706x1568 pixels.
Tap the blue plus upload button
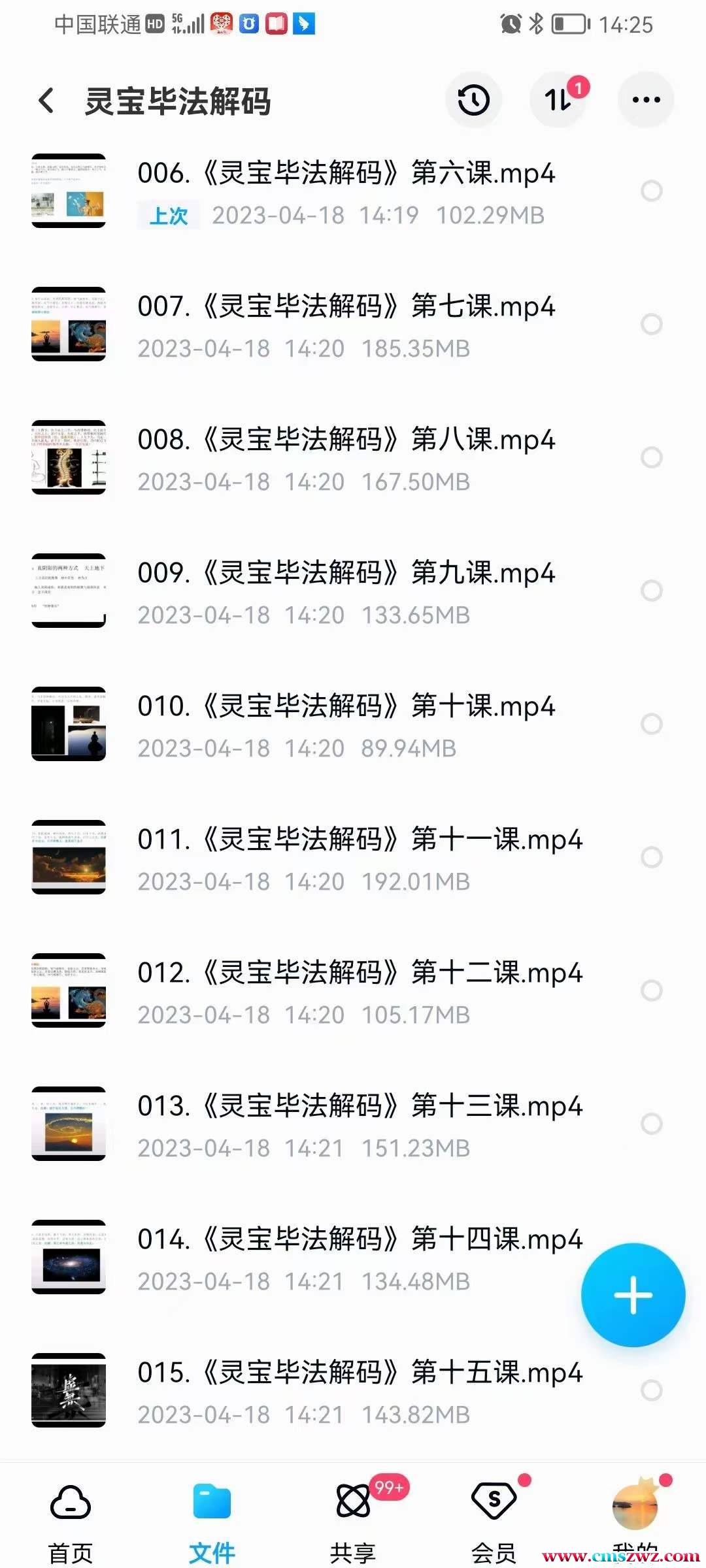point(633,1295)
